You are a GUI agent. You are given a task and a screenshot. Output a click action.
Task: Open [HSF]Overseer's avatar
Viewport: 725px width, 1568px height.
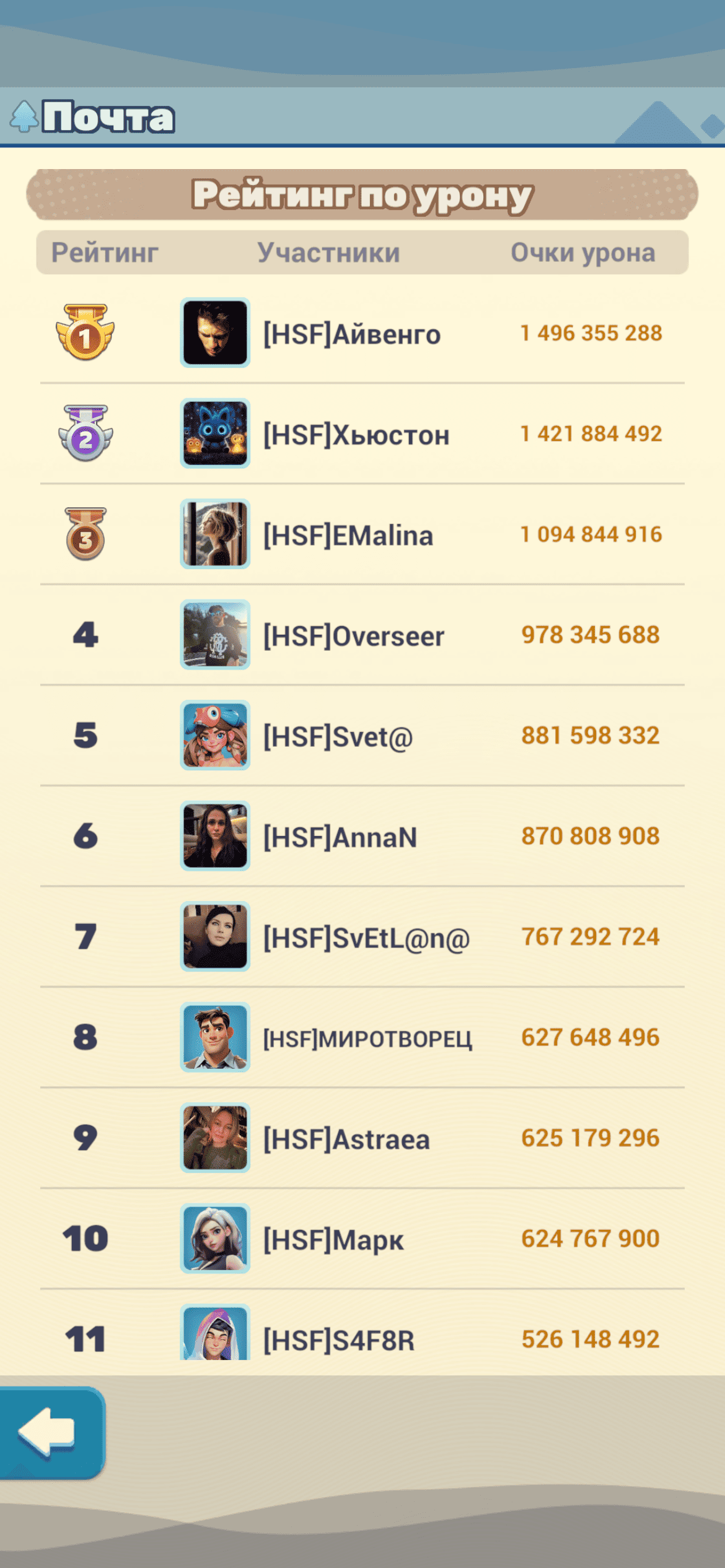(215, 634)
